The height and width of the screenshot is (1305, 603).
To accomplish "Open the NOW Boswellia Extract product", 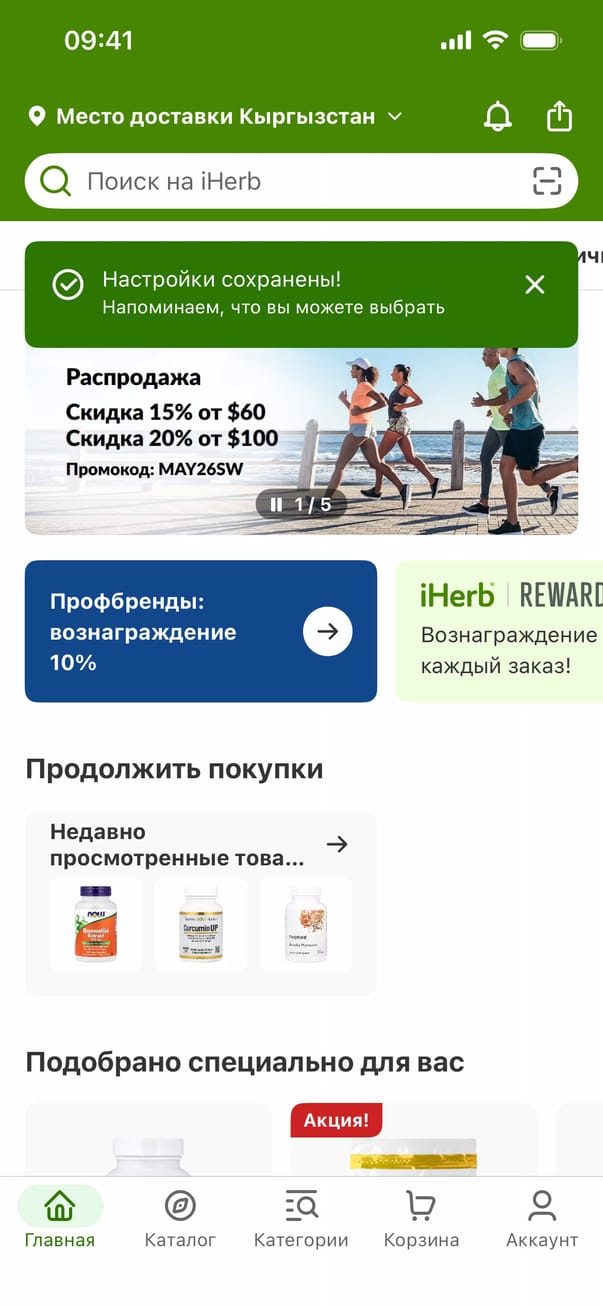I will click(96, 924).
